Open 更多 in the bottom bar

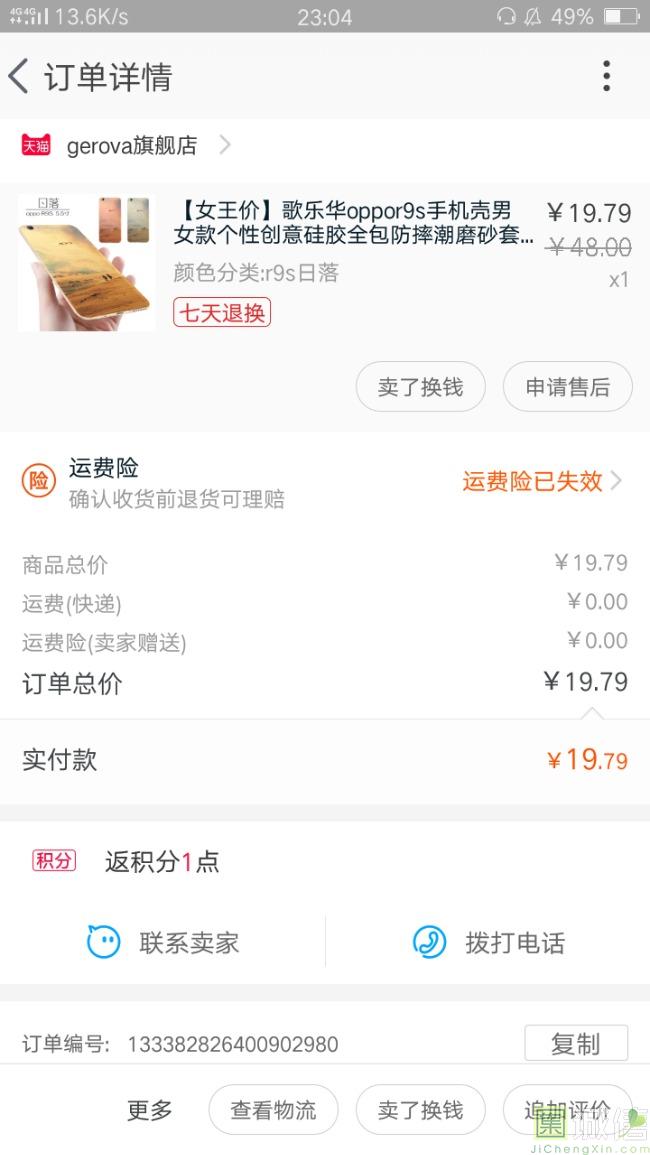tap(150, 1110)
